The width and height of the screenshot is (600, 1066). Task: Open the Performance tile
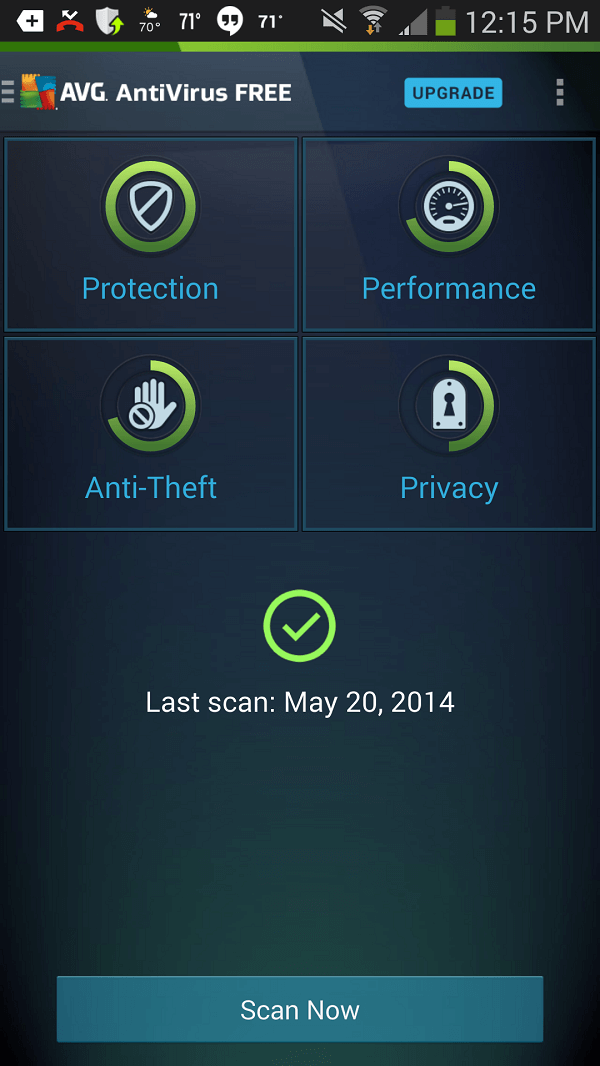click(449, 235)
